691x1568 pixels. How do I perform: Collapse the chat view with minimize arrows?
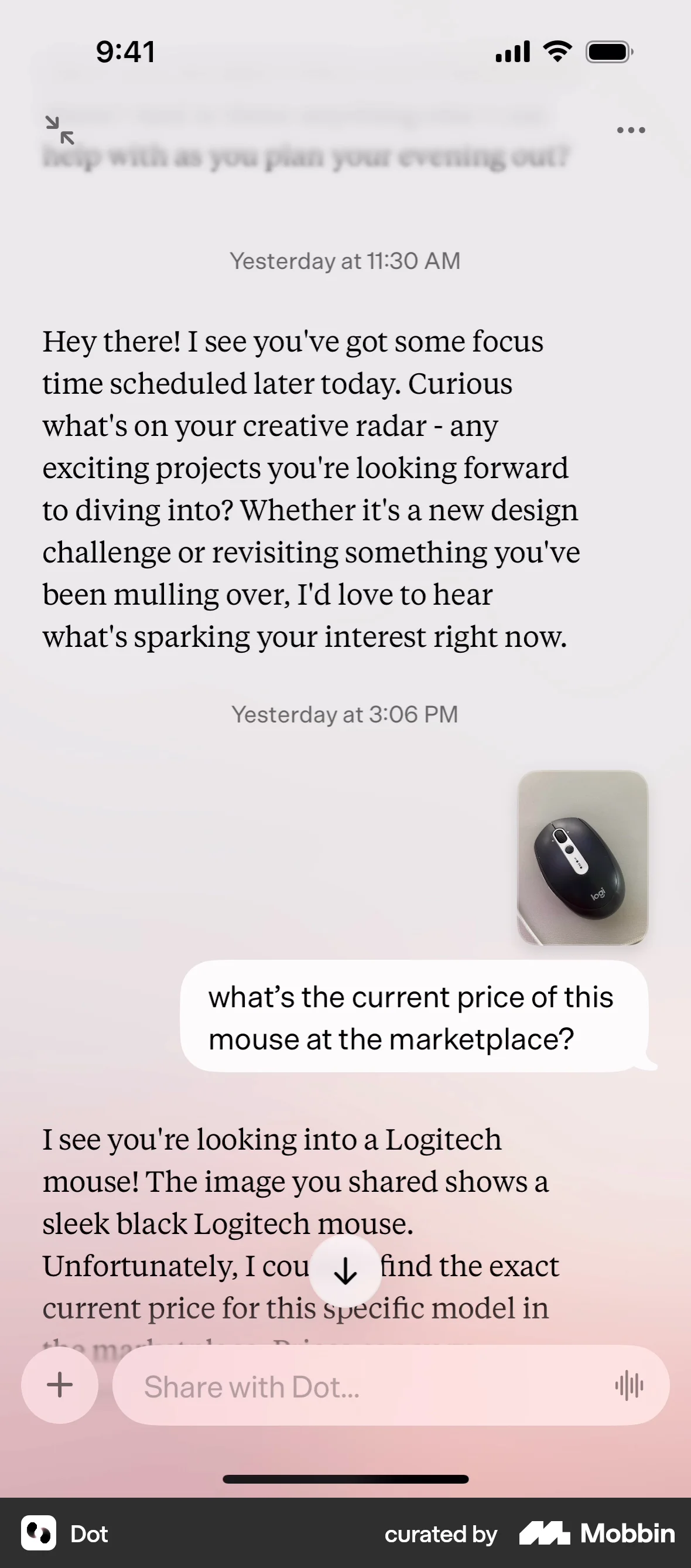[x=59, y=130]
